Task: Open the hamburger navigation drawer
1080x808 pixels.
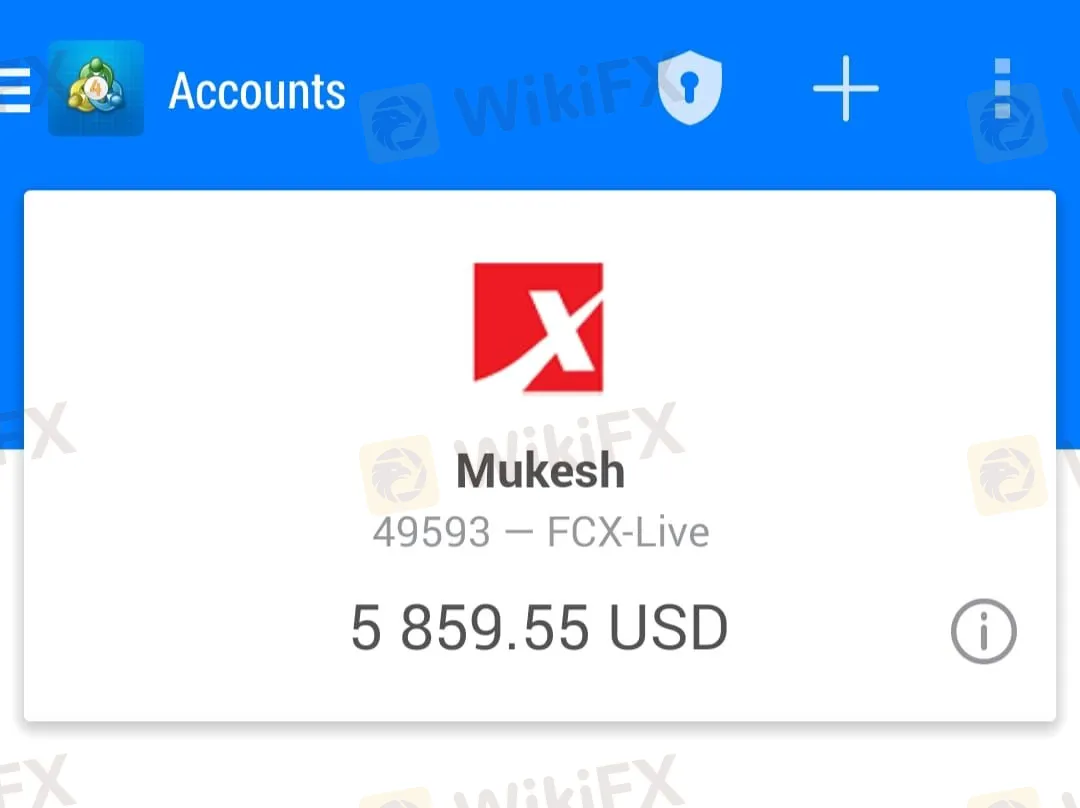Action: [x=14, y=90]
